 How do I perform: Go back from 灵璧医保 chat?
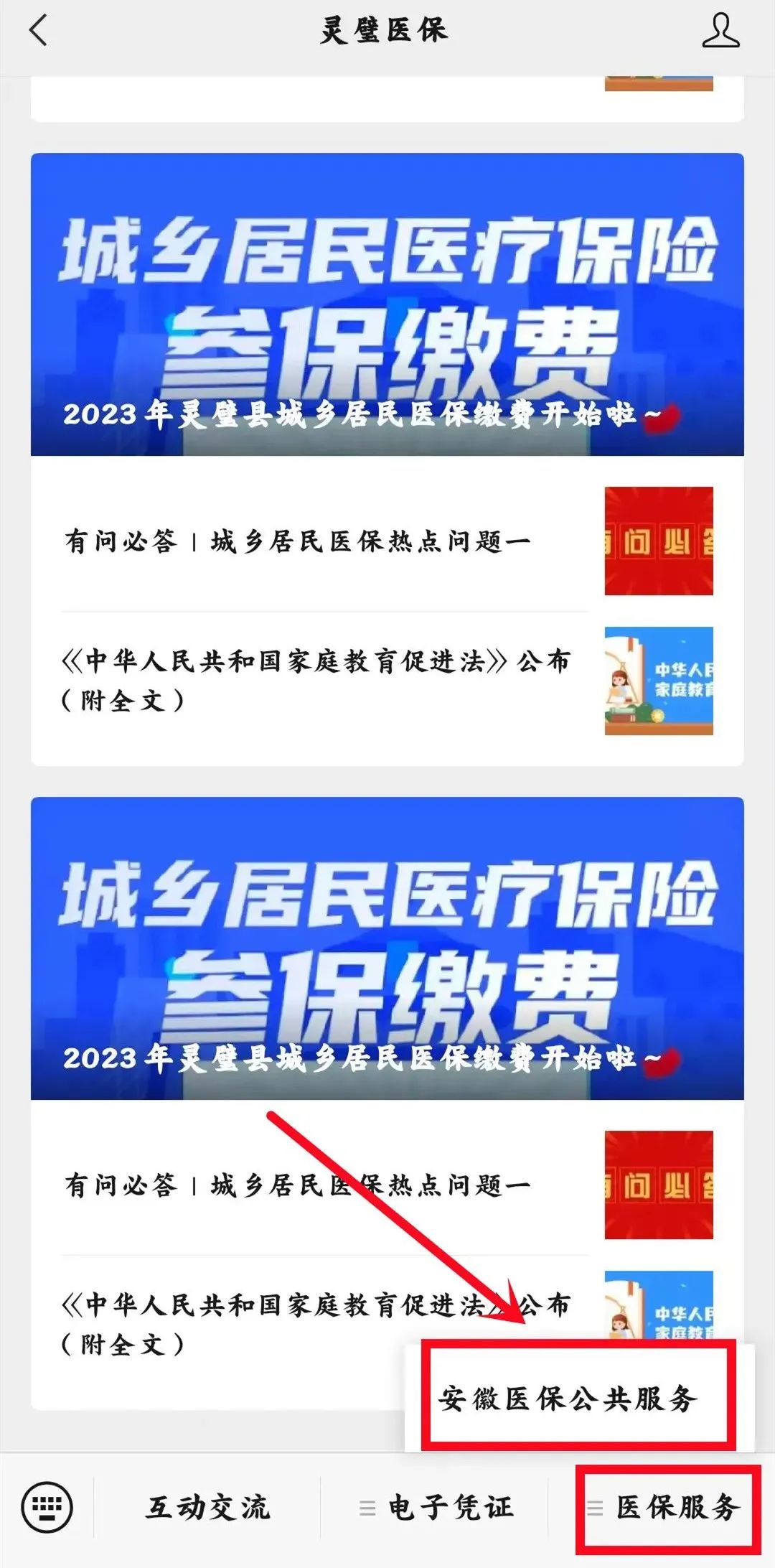pyautogui.click(x=39, y=31)
